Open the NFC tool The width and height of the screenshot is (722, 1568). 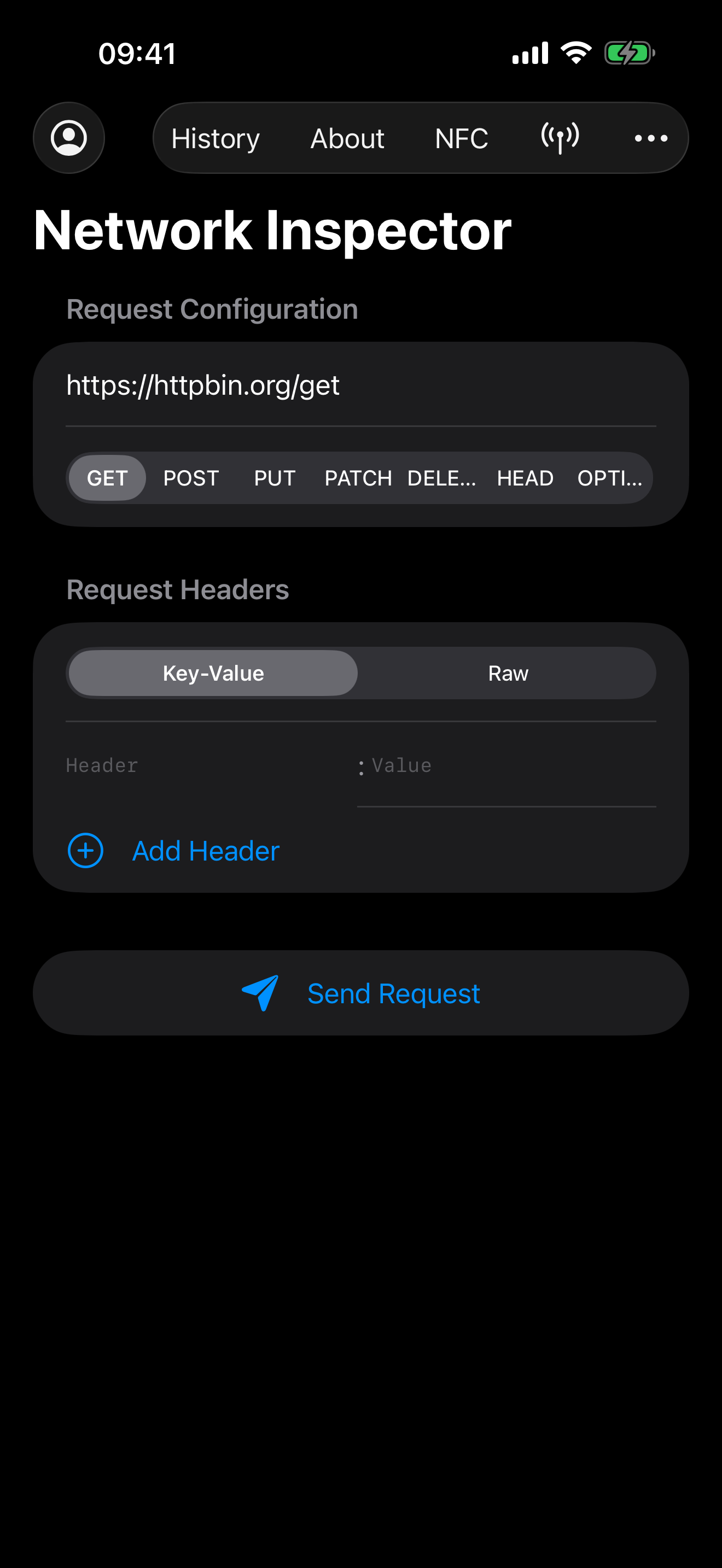[462, 139]
